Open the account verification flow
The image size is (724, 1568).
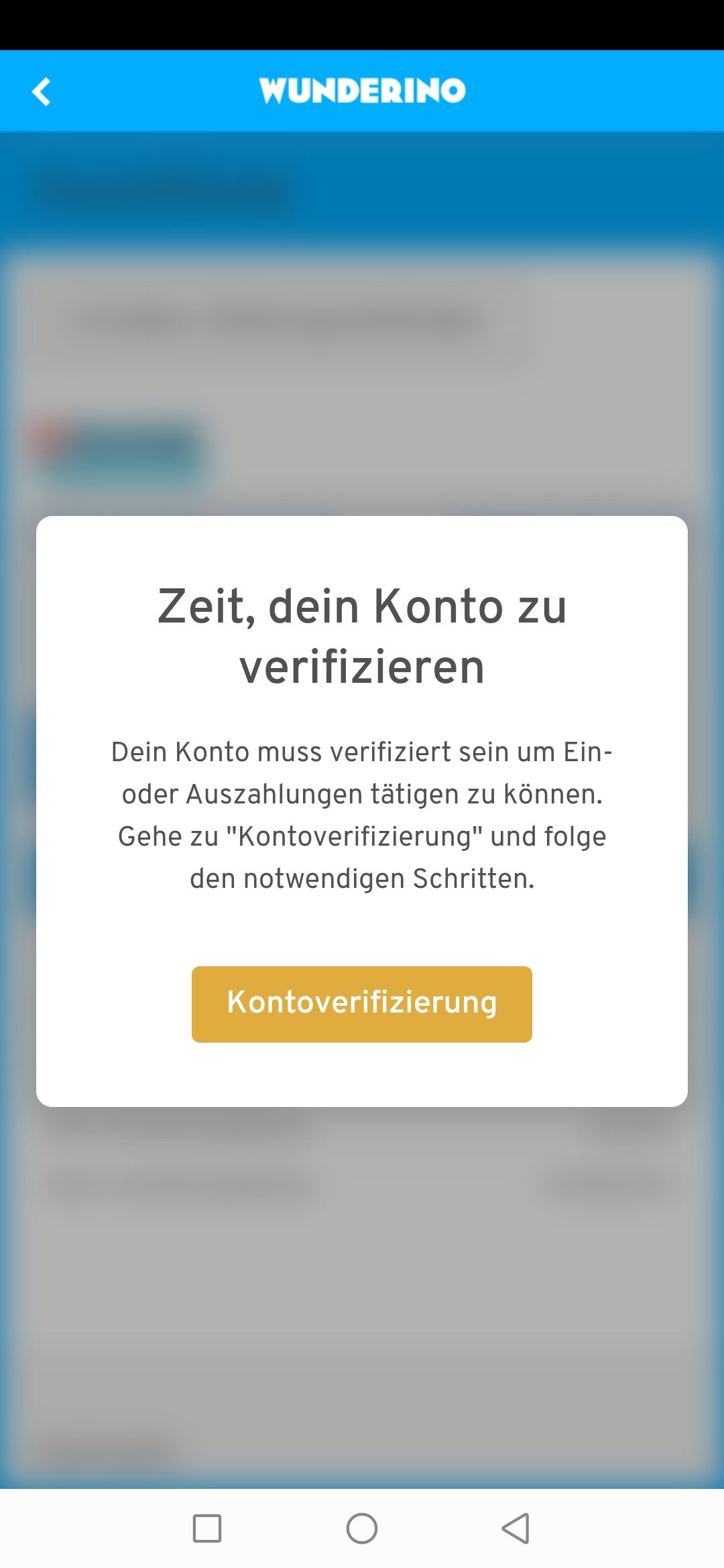[x=361, y=1003]
